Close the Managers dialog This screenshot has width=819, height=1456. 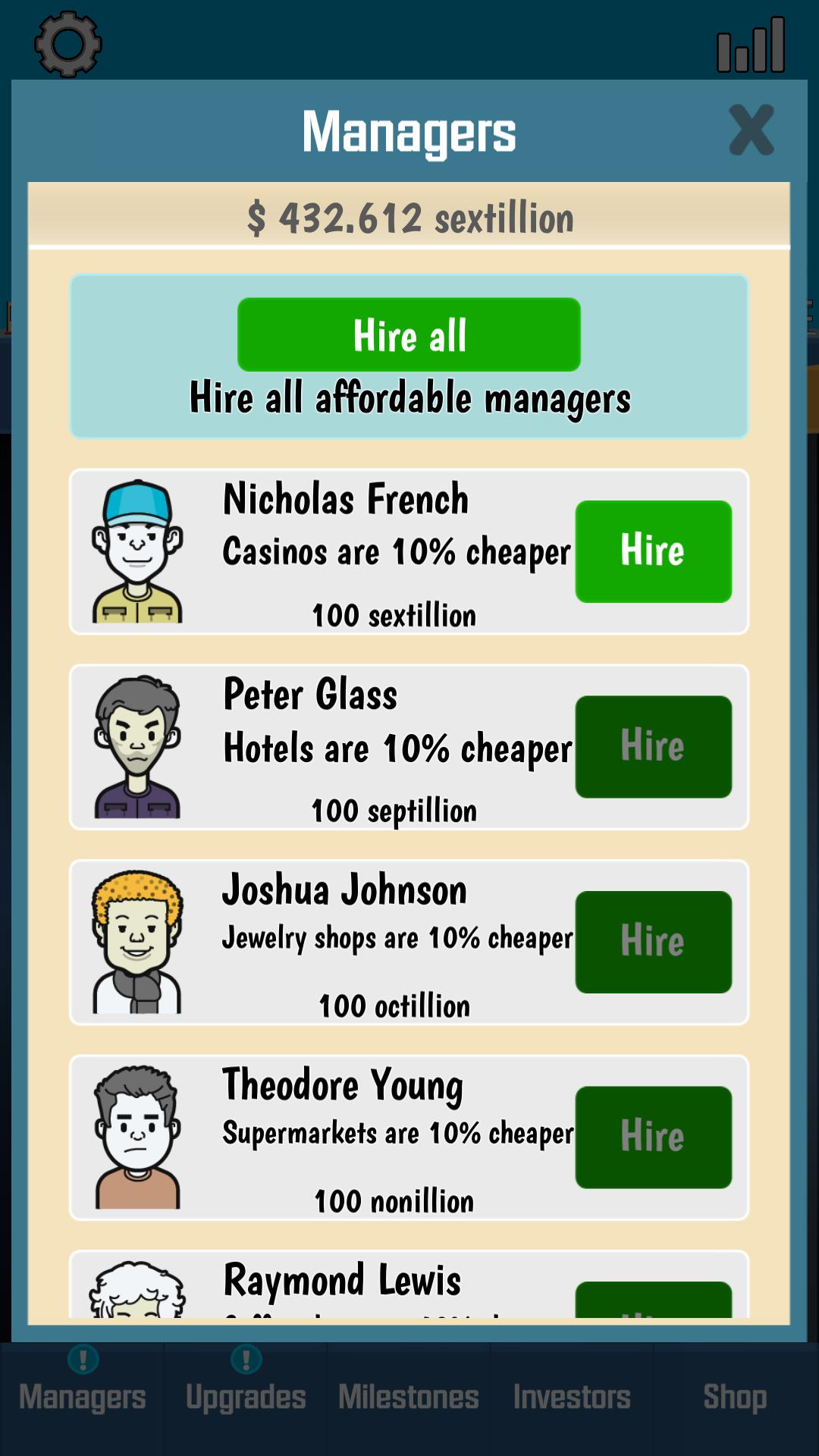(x=751, y=130)
